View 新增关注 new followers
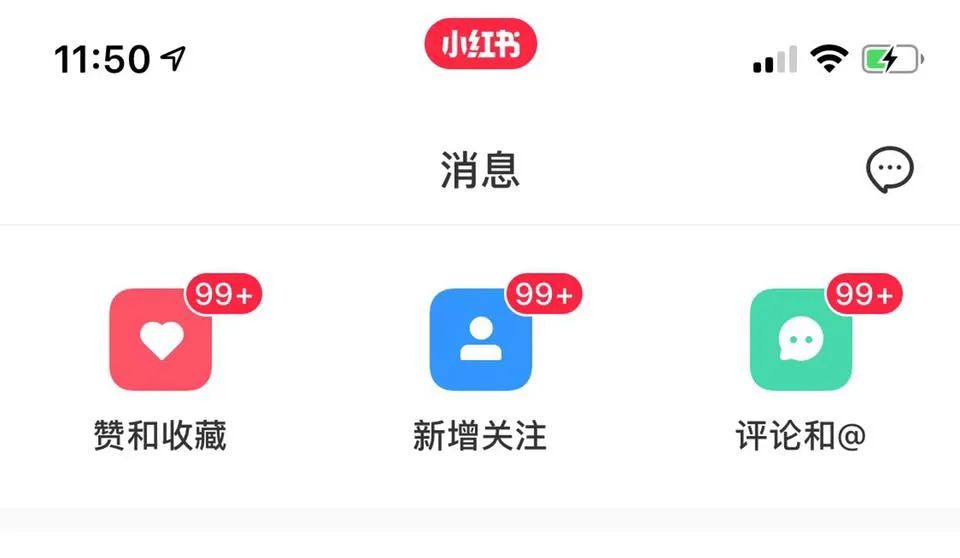 point(481,340)
